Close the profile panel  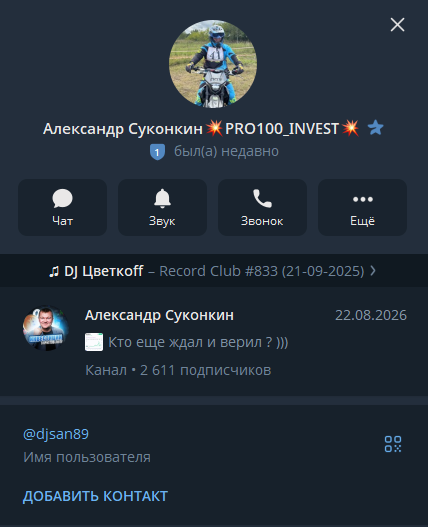(397, 25)
